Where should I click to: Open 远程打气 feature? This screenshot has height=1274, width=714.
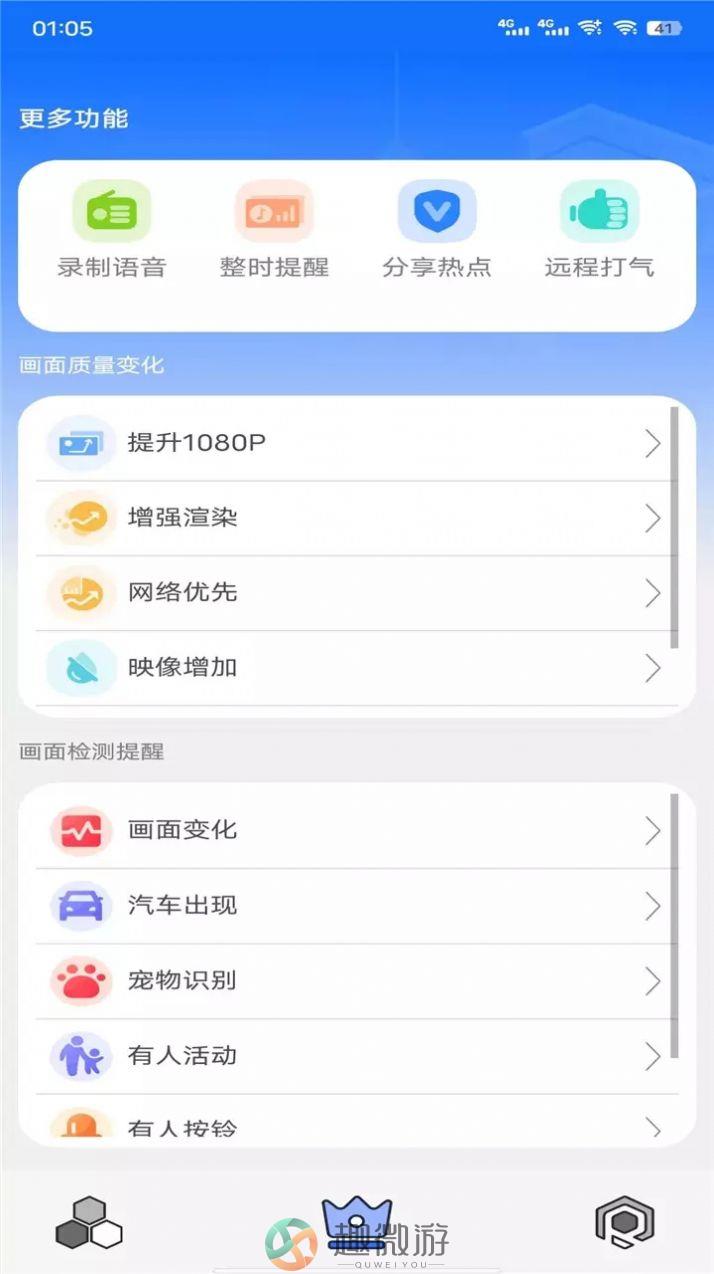[599, 230]
